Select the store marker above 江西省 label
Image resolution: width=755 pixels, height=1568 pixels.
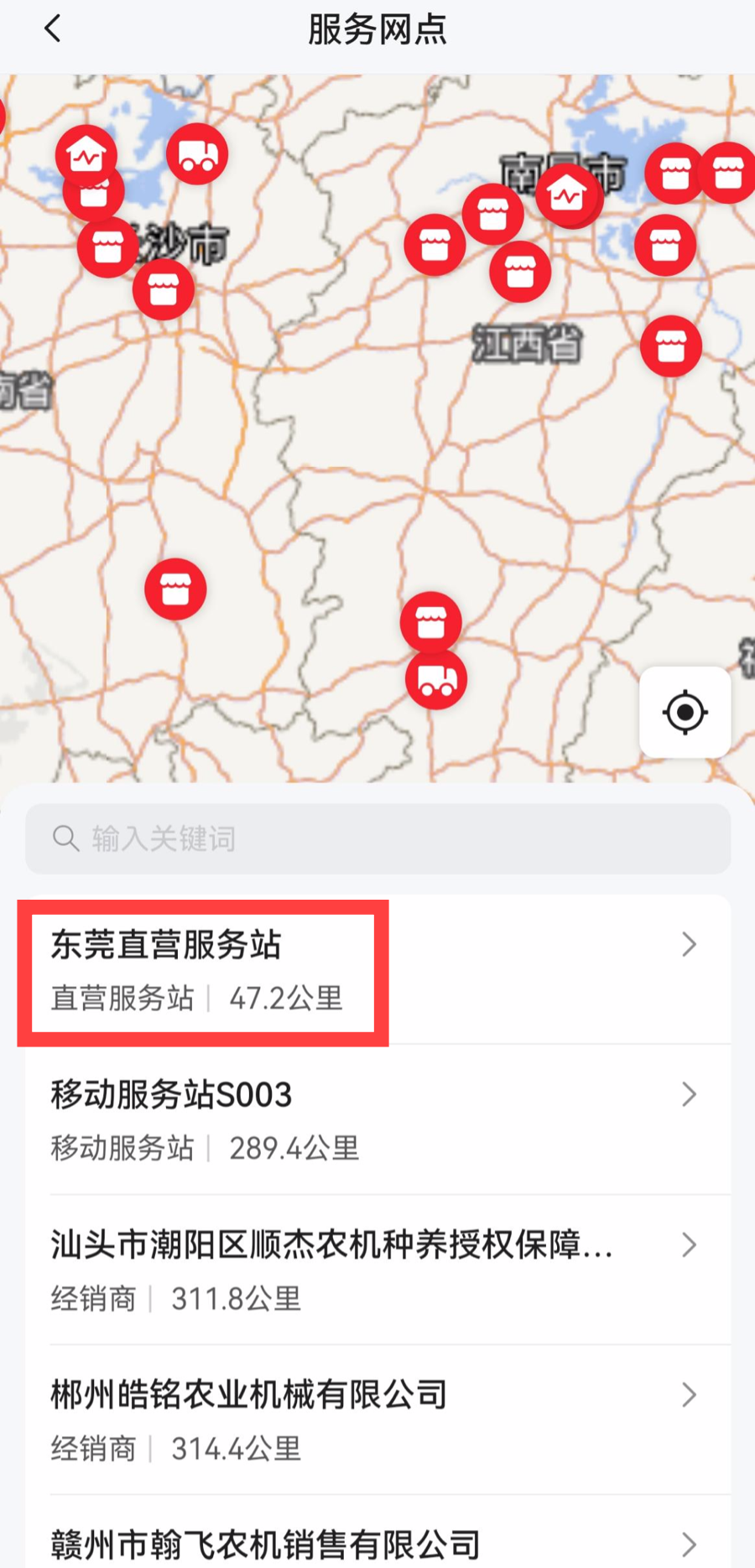pyautogui.click(x=520, y=272)
